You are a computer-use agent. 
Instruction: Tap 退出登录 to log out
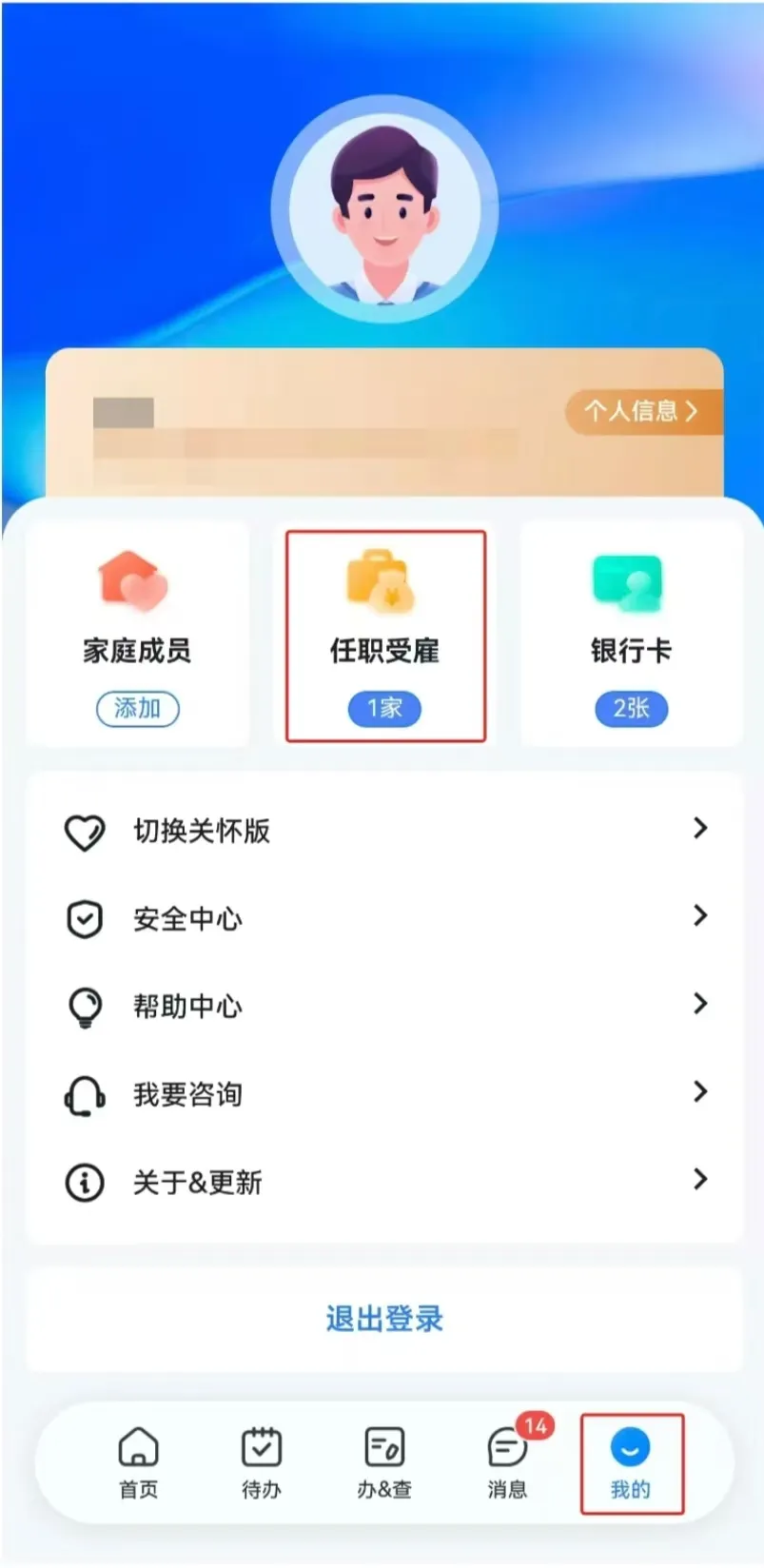tap(383, 1319)
